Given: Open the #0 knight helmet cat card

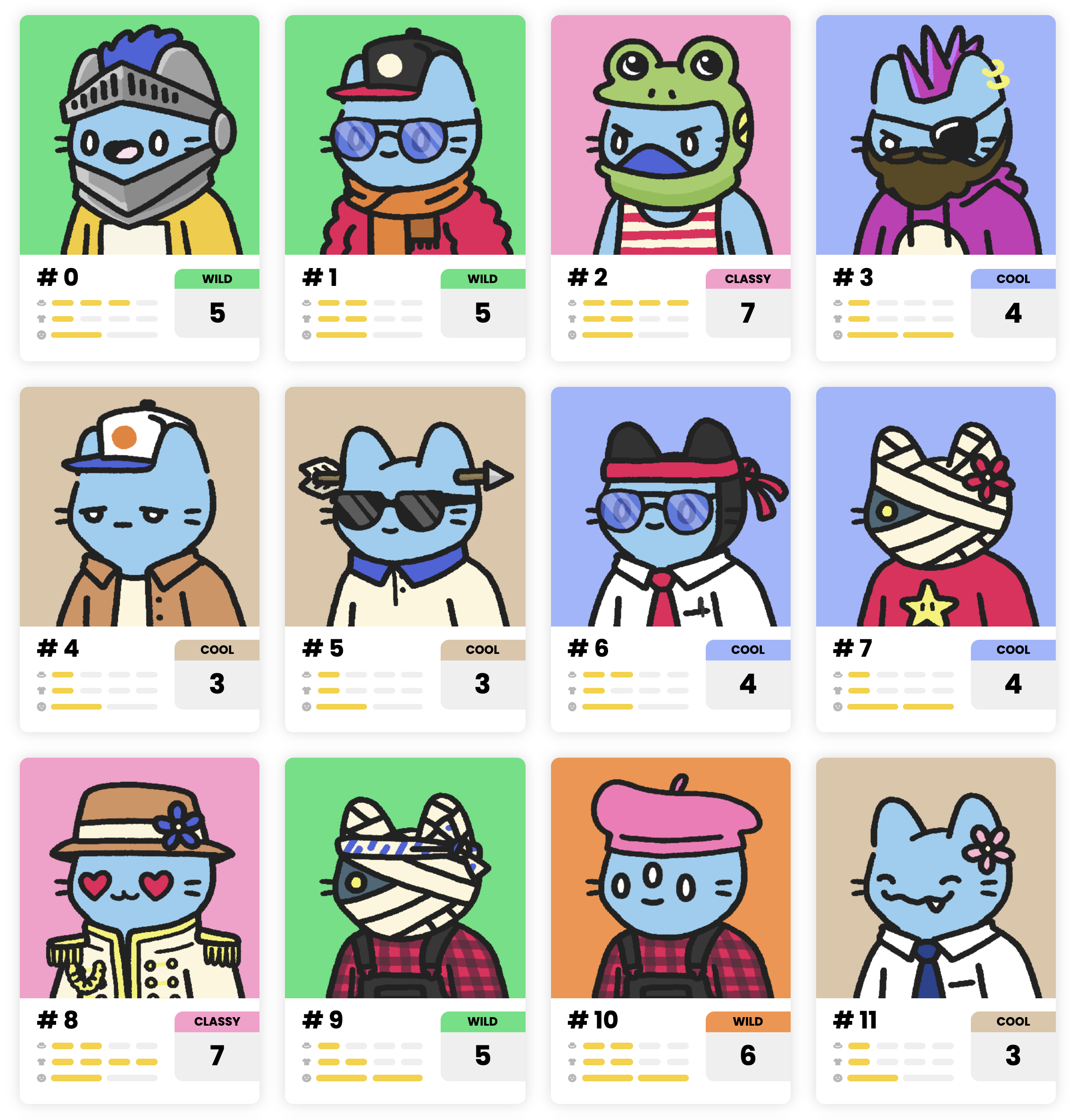Looking at the screenshot, I should [140, 136].
